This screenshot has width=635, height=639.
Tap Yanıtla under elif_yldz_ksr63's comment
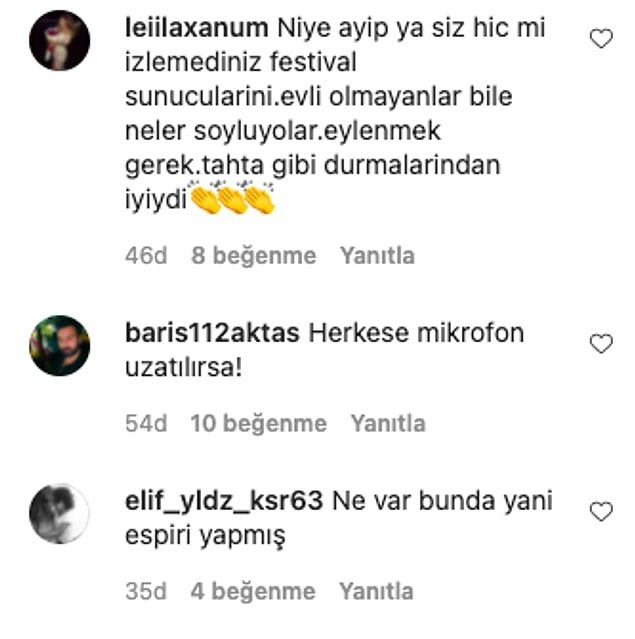pos(376,591)
